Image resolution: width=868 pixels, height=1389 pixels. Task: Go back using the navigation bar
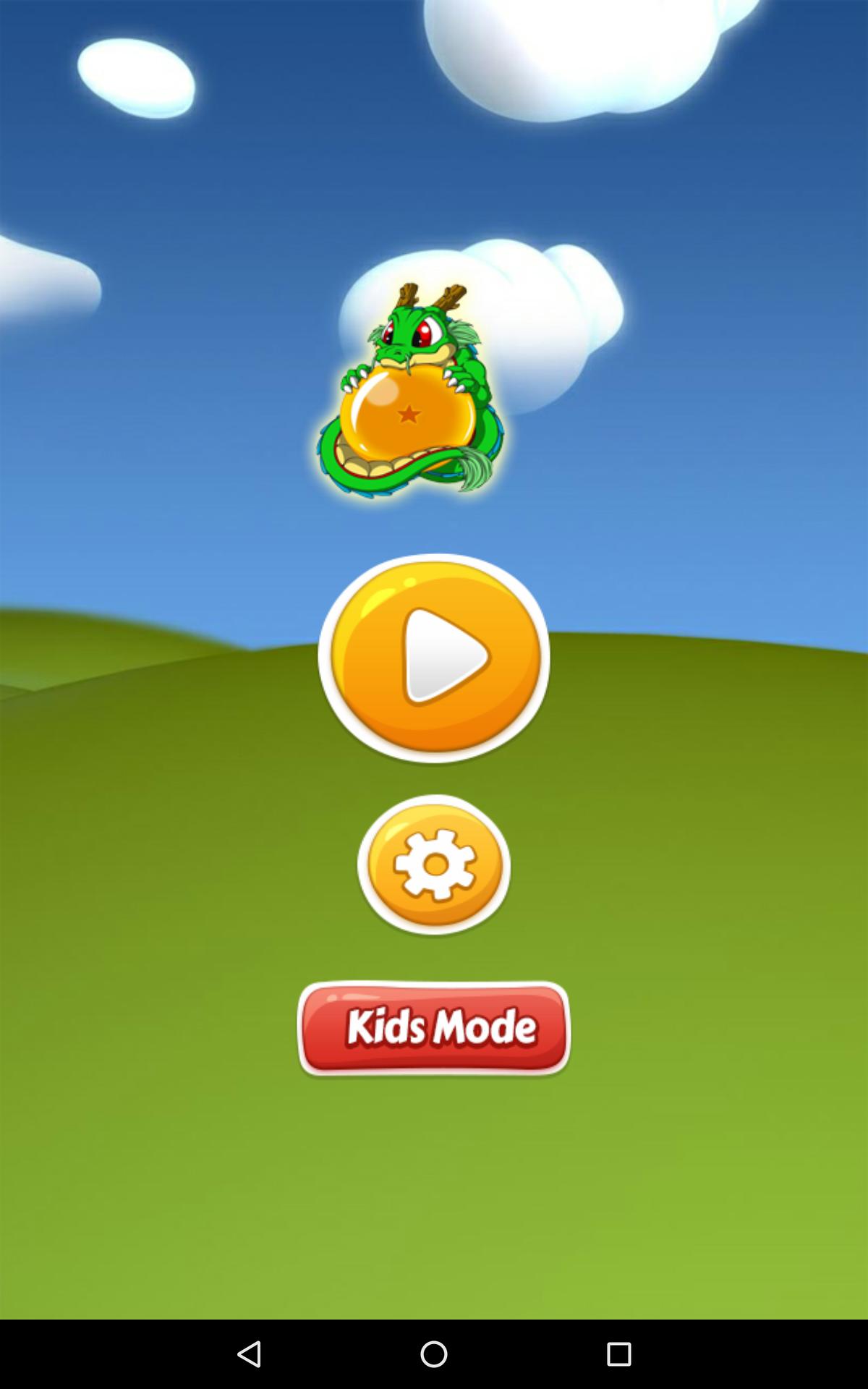250,1354
